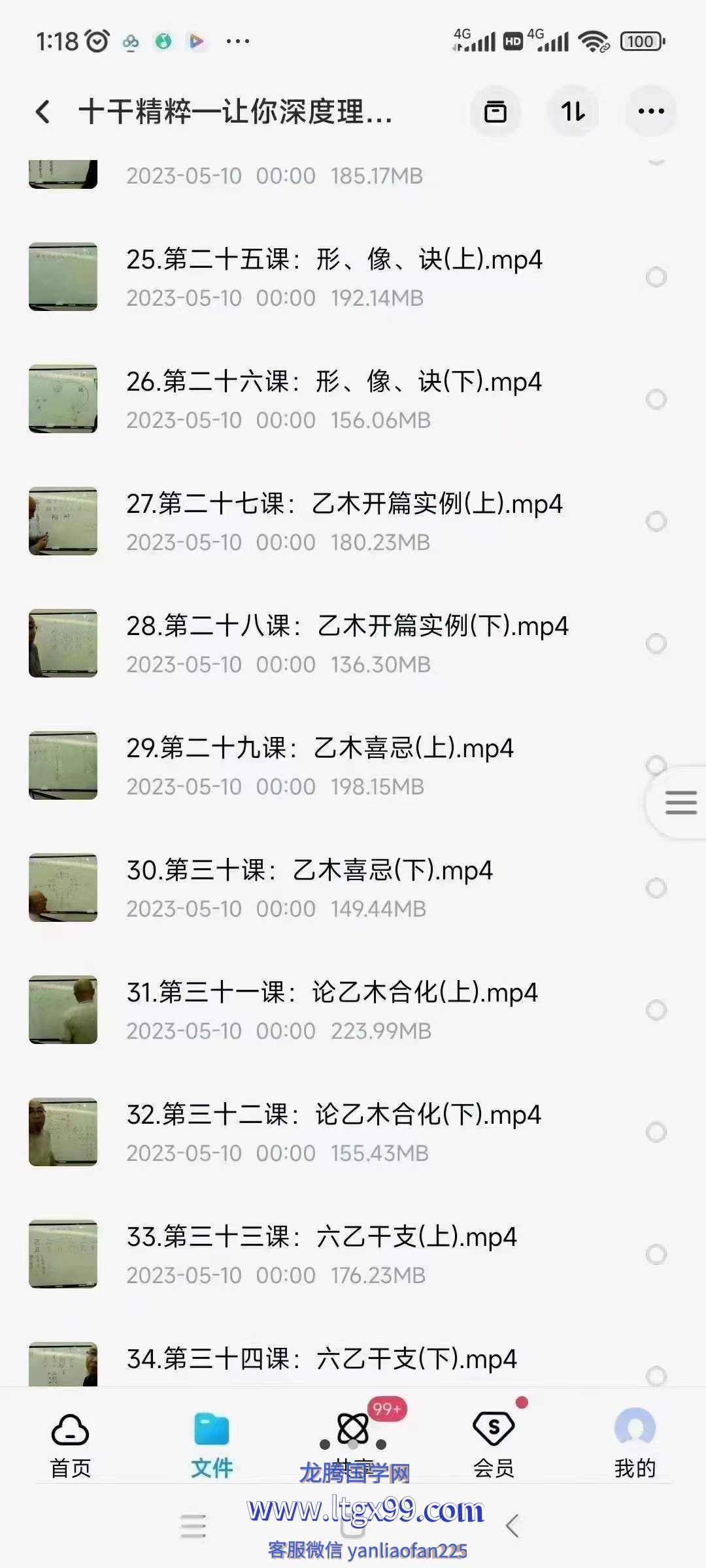706x1568 pixels.
Task: Go back from the 十干精粹 folder
Action: coord(43,112)
